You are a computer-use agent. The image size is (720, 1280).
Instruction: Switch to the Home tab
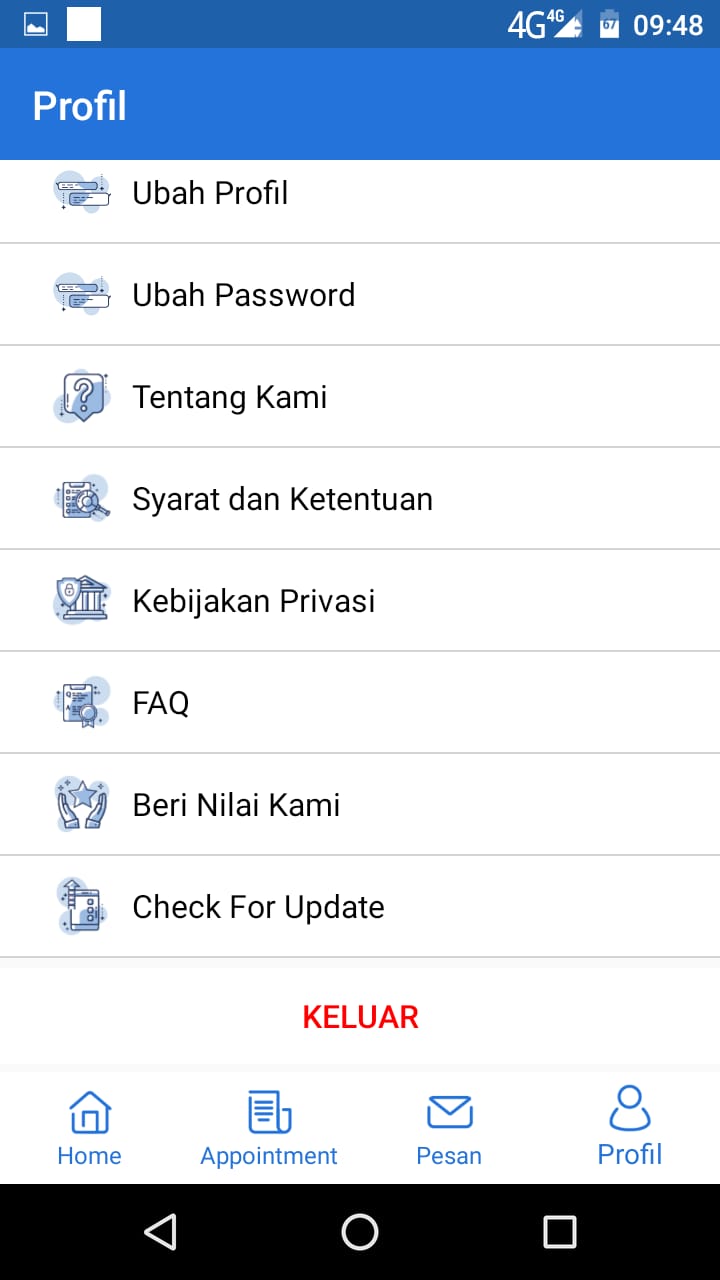[89, 1128]
